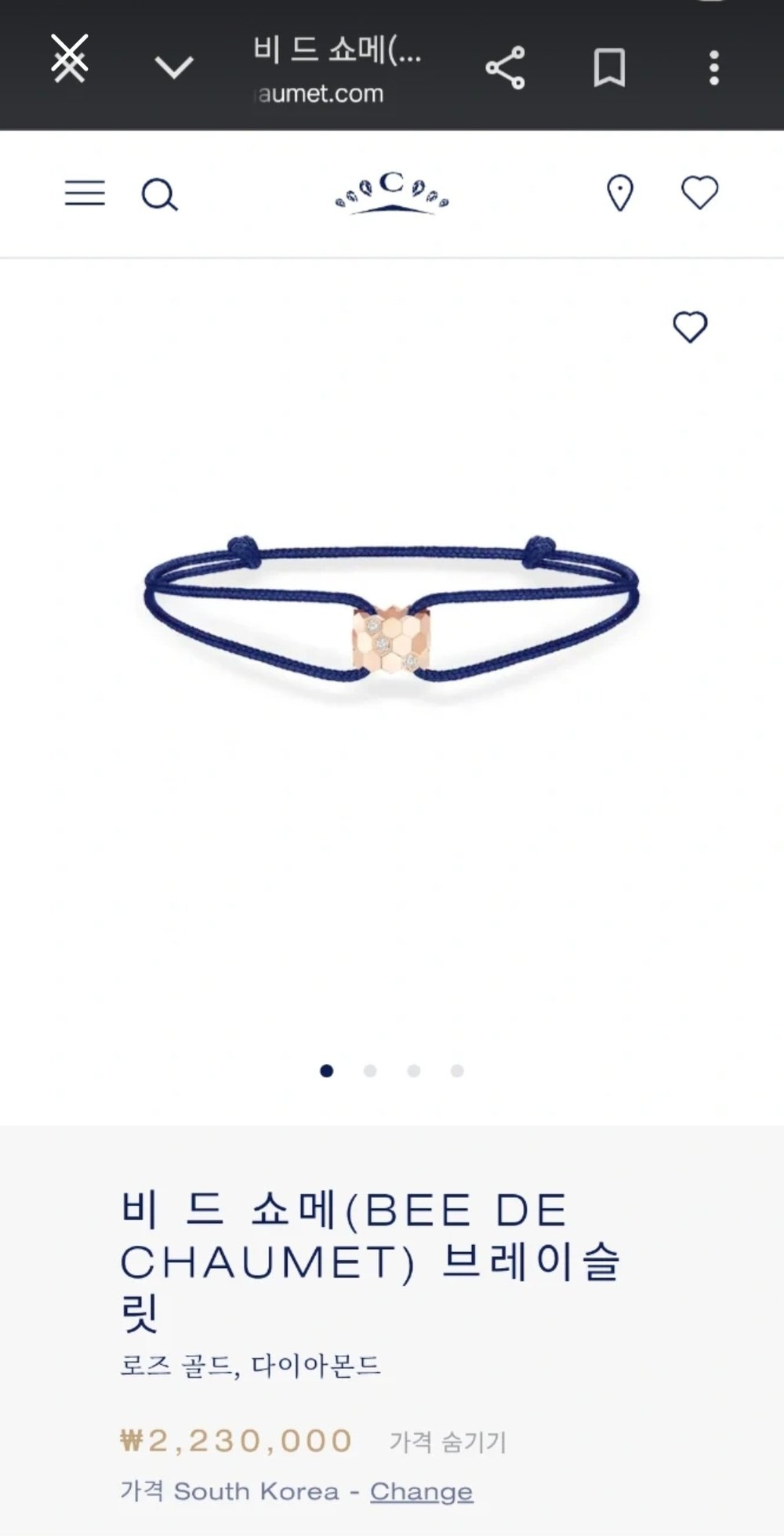Open the store locator pin
Viewport: 784px width, 1536px height.
click(620, 193)
